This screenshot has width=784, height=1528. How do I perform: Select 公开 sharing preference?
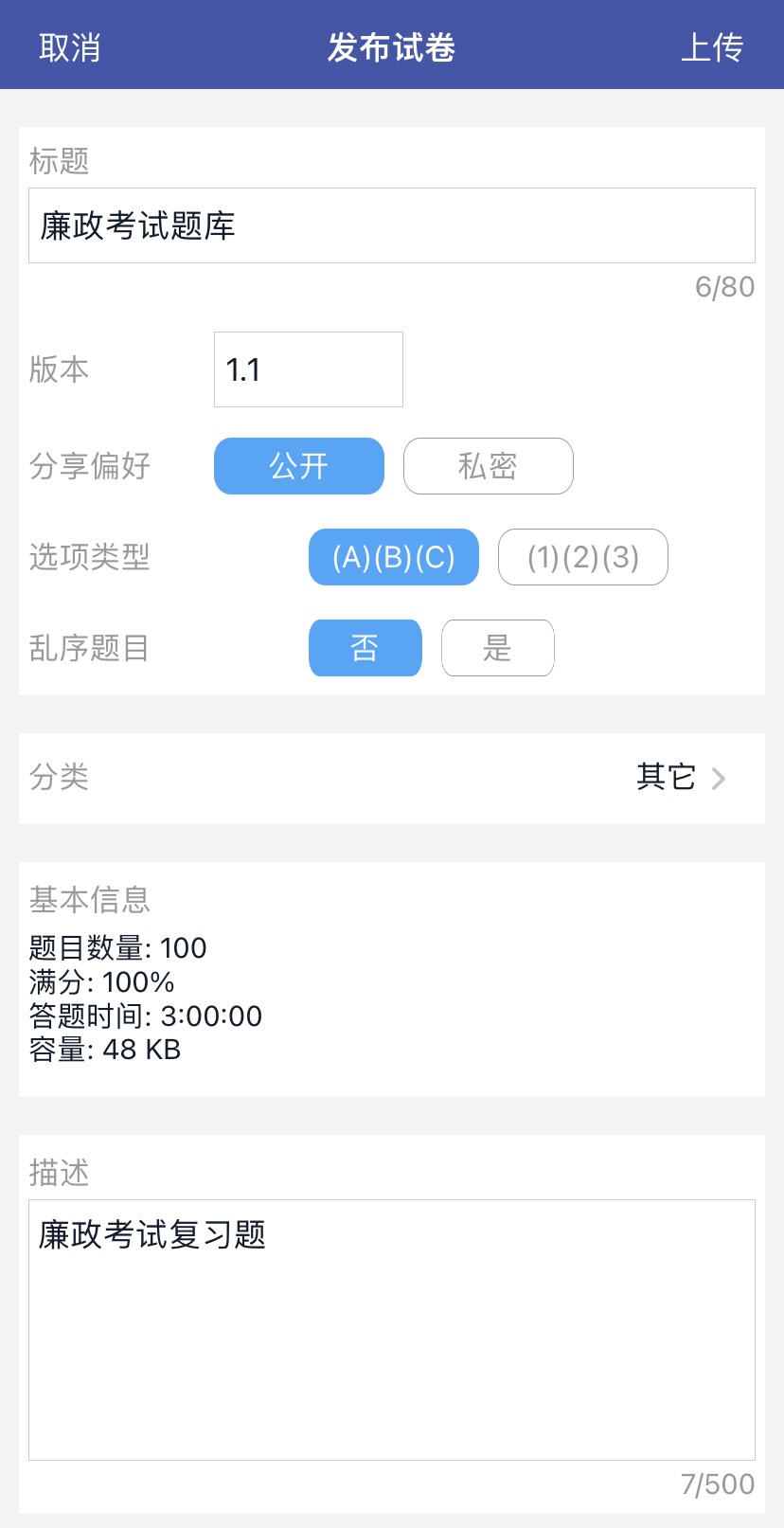[x=299, y=466]
